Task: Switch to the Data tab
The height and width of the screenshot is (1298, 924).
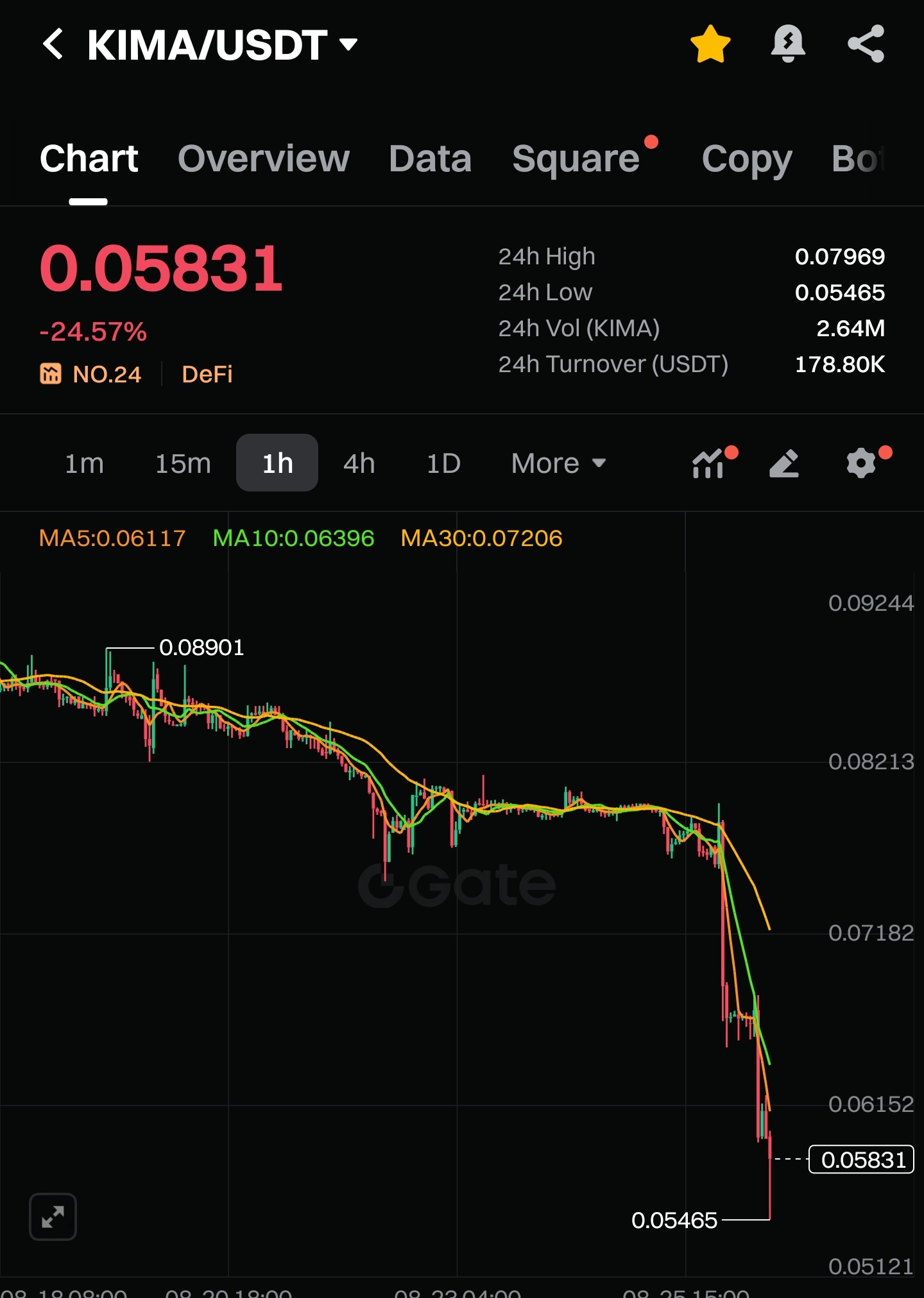Action: click(430, 158)
